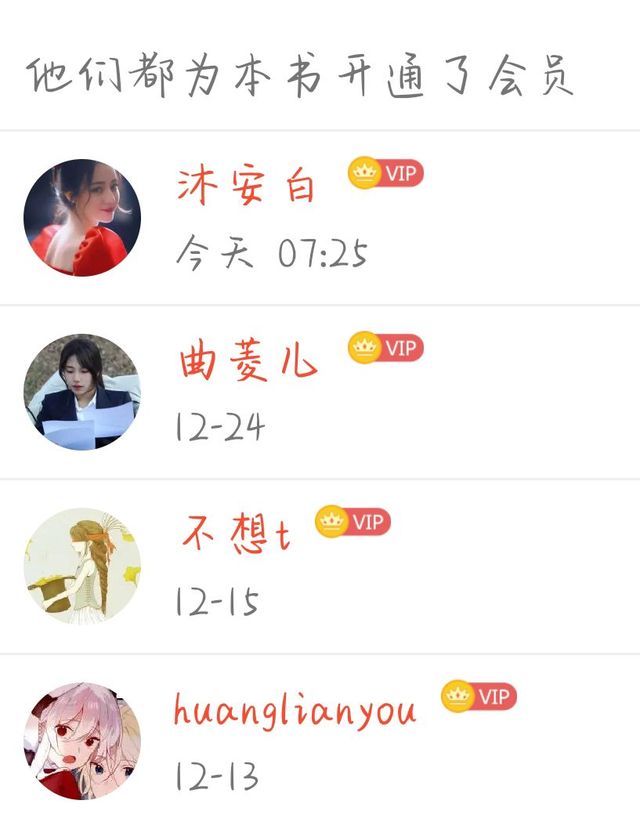
Task: Open huanglianyou's member row
Action: [320, 738]
